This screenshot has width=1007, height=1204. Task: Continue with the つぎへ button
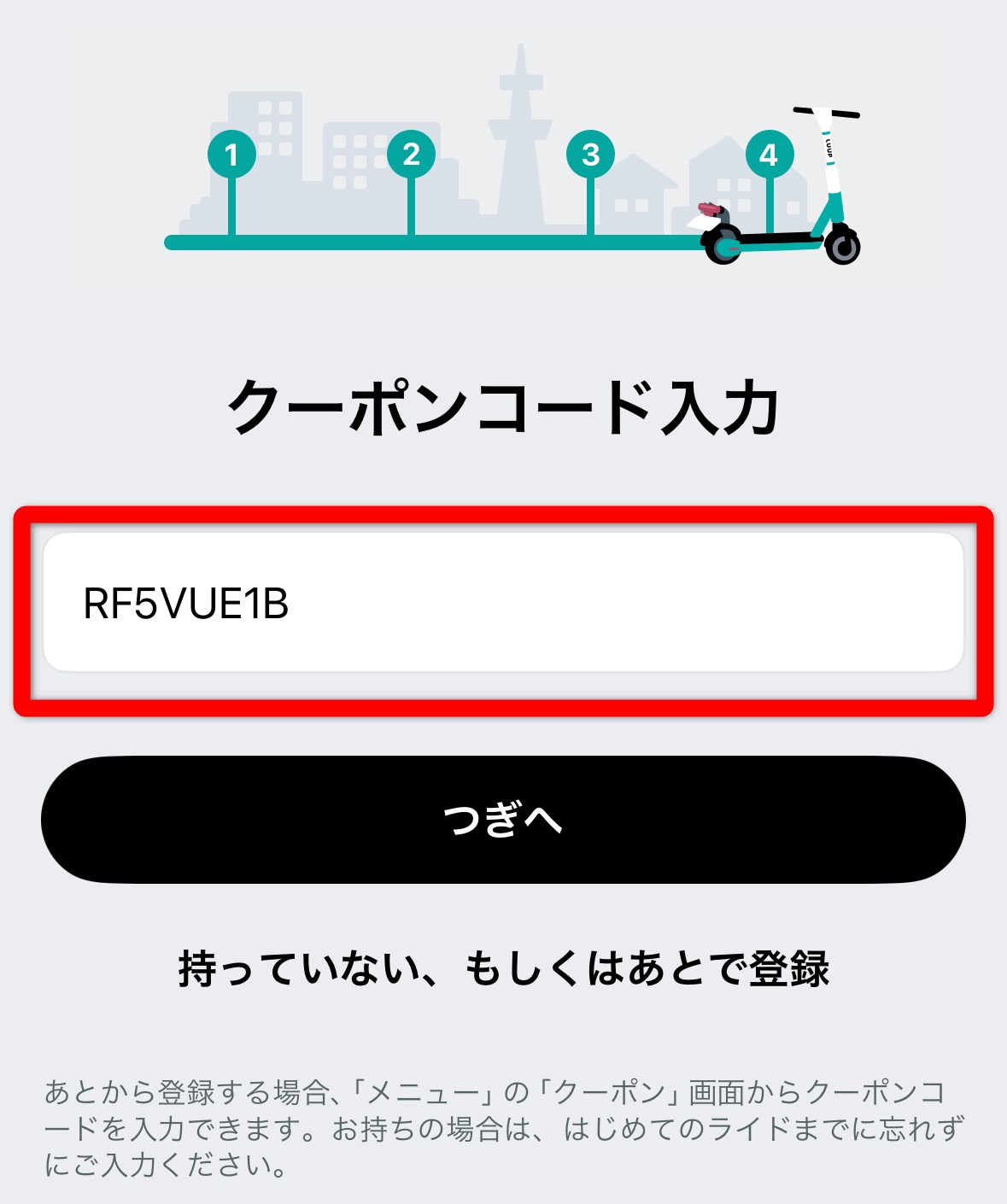pos(503,820)
